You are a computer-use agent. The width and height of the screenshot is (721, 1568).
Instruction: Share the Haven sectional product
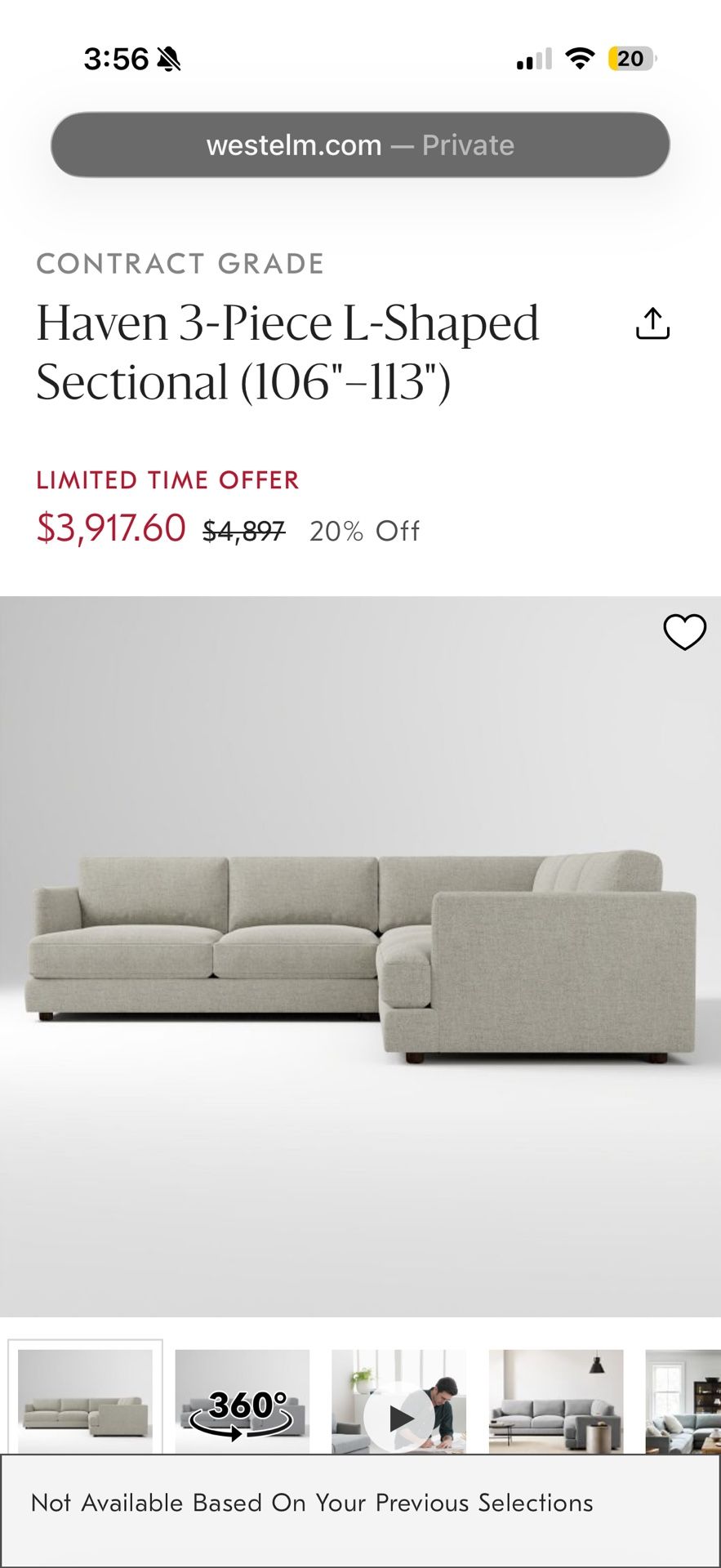(652, 323)
